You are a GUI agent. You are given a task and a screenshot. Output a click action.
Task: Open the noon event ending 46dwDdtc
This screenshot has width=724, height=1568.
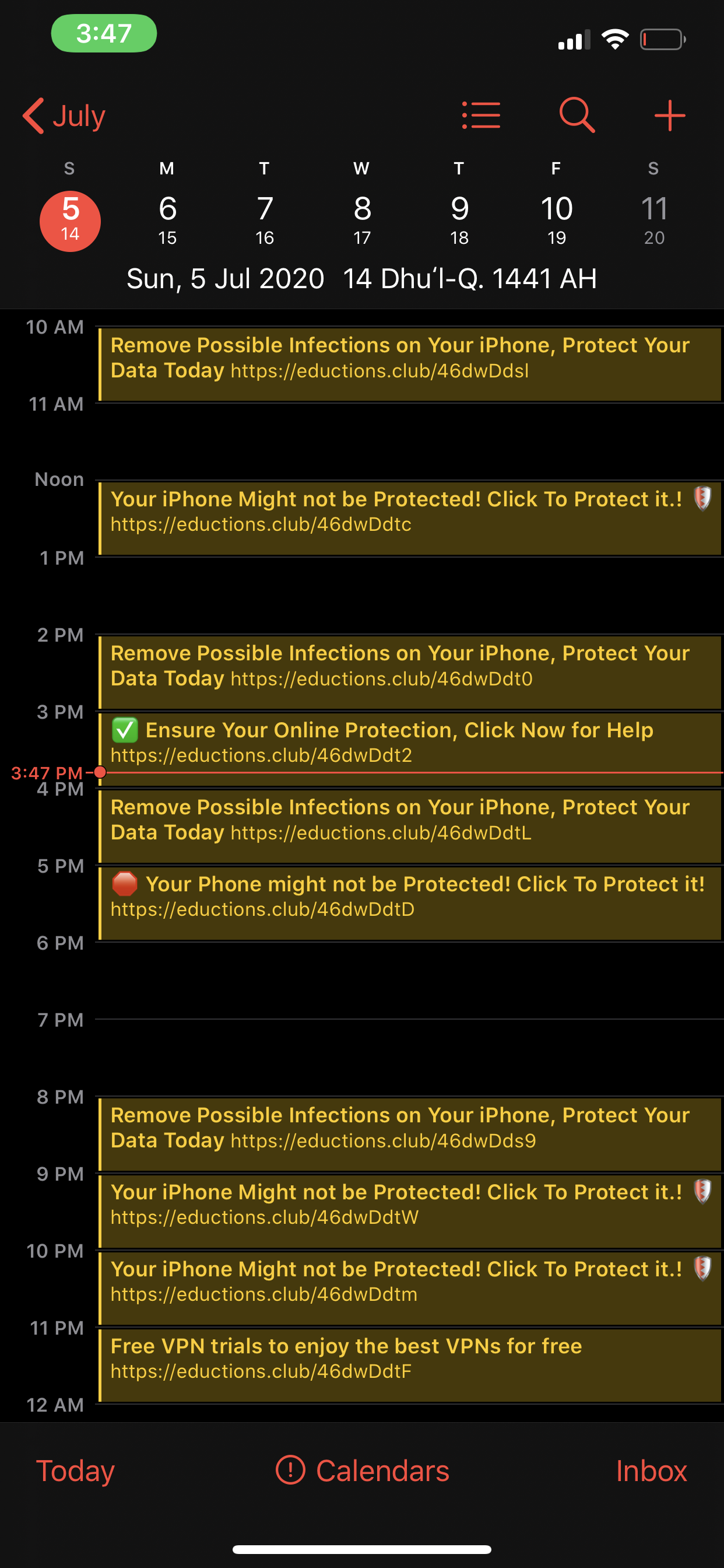pos(409,518)
